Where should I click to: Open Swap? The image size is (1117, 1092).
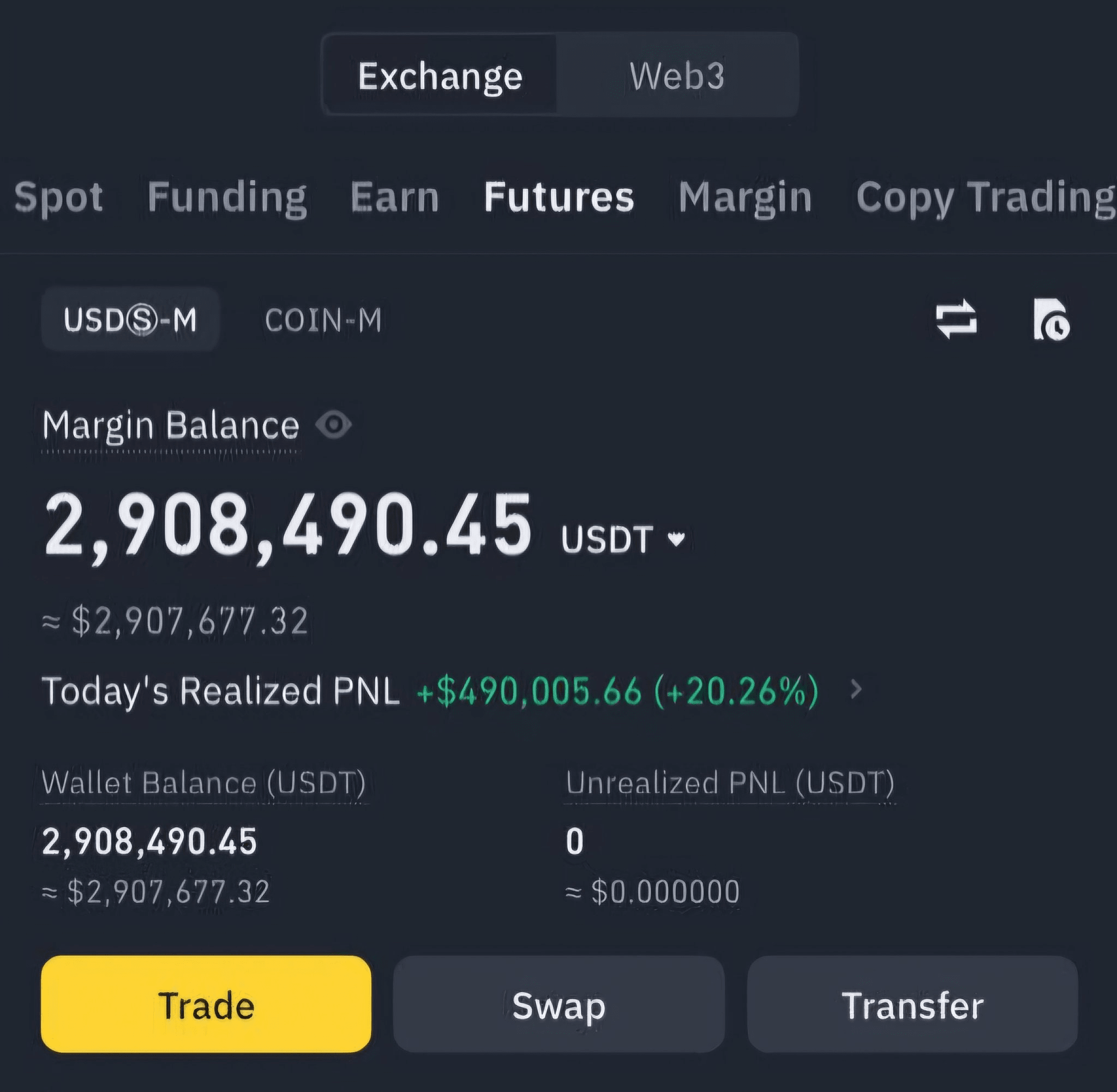point(559,1006)
